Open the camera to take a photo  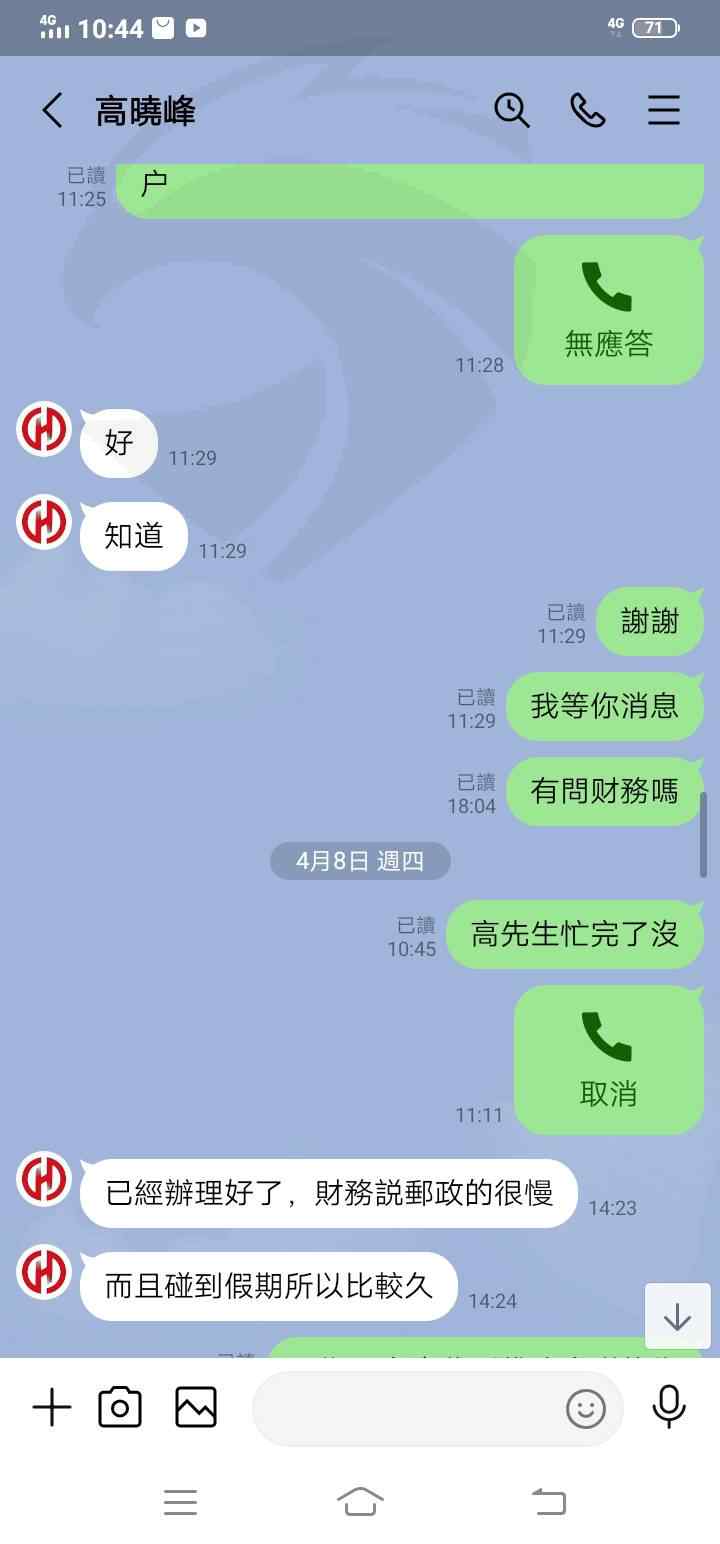tap(120, 1408)
